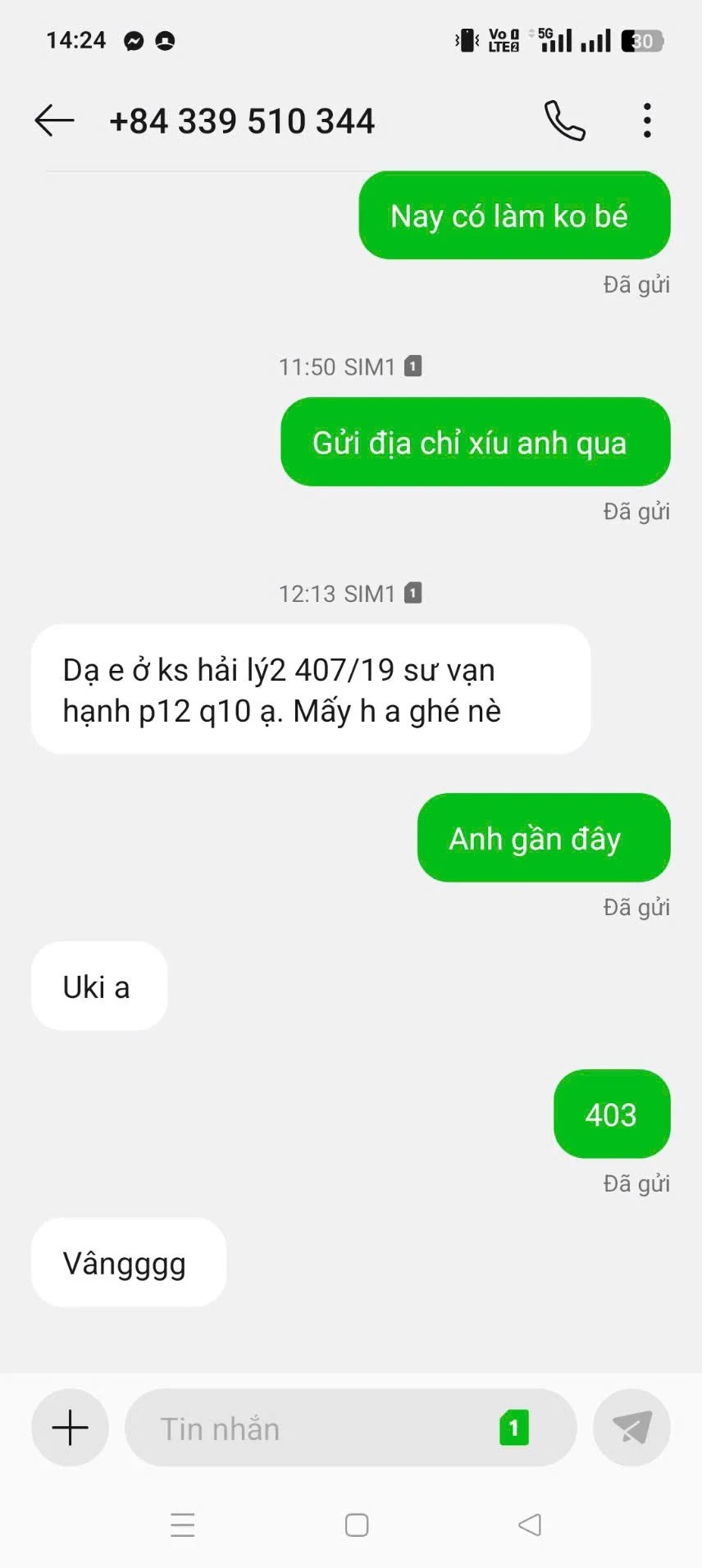Tap the system back triangle
Image resolution: width=702 pixels, height=1568 pixels.
(x=530, y=1525)
